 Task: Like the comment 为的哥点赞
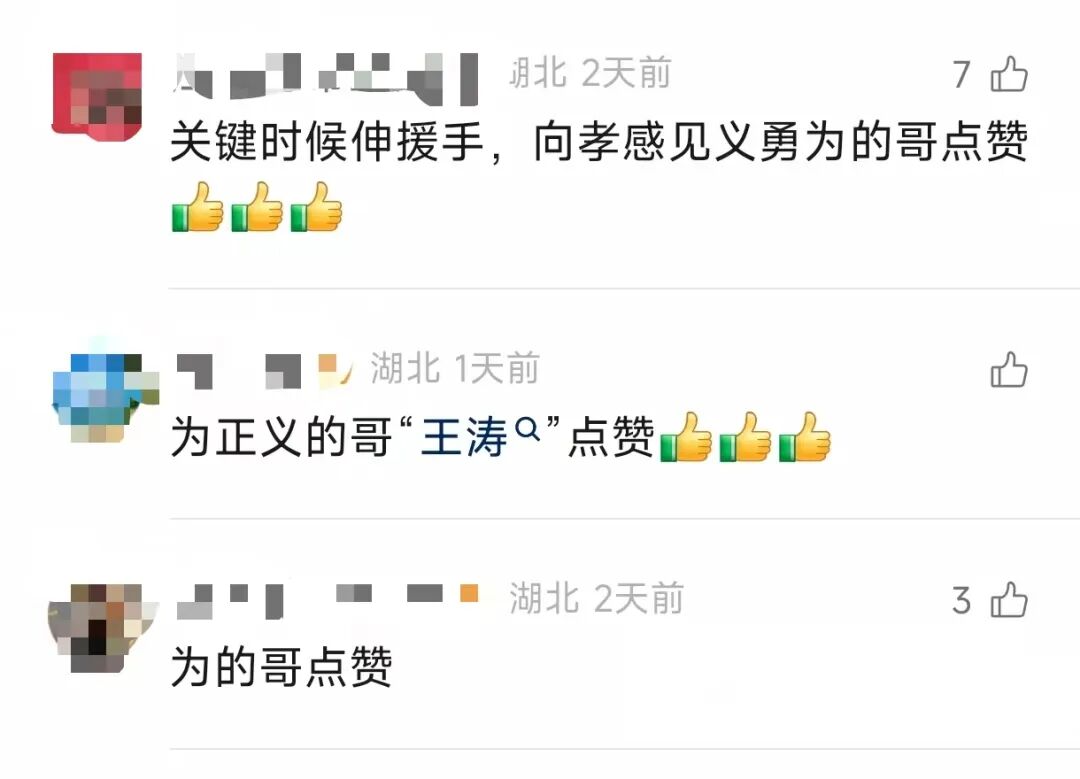pyautogui.click(x=1008, y=600)
